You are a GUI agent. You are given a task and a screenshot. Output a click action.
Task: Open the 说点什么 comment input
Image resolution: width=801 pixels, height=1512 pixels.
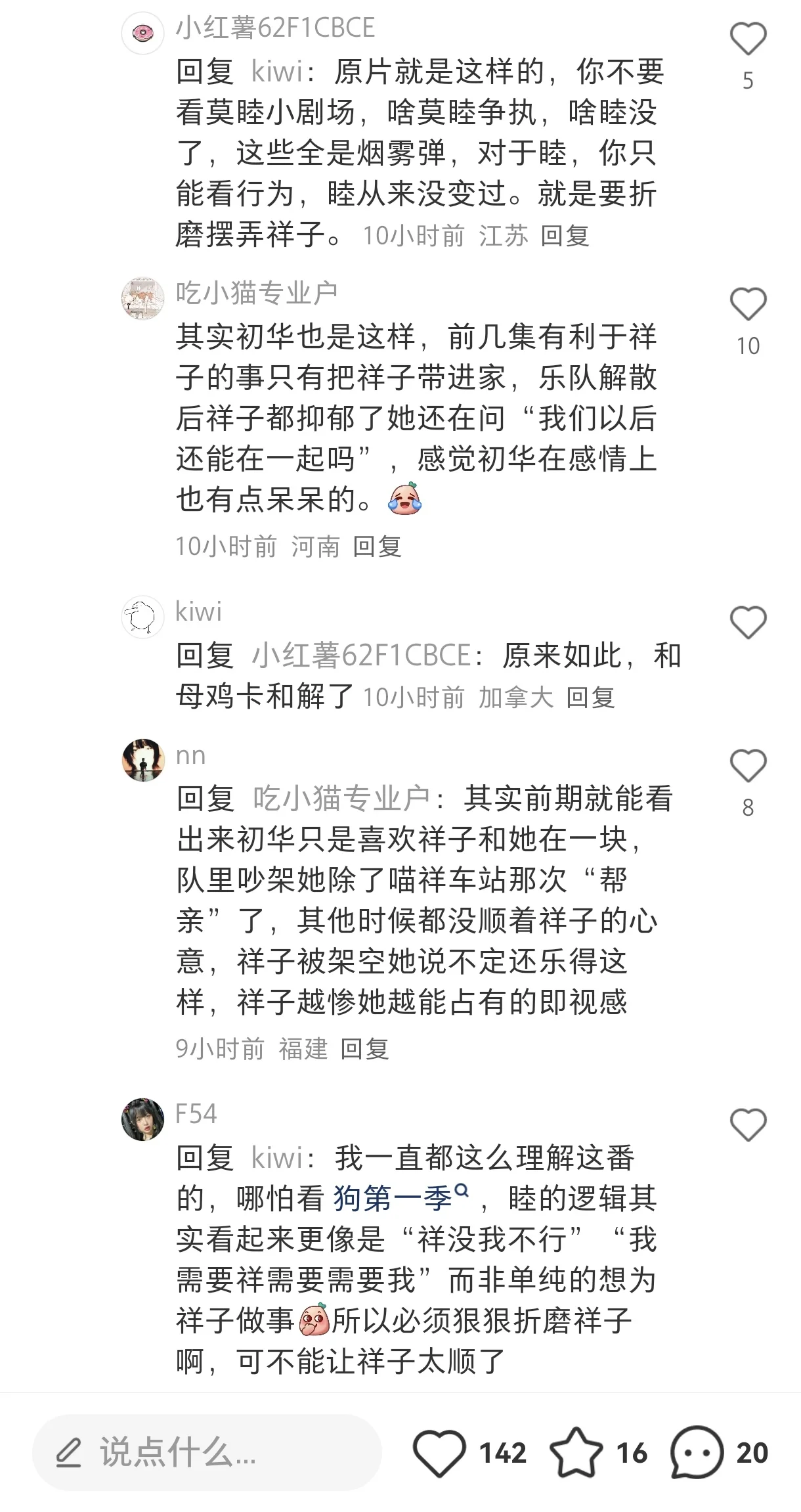[207, 1452]
